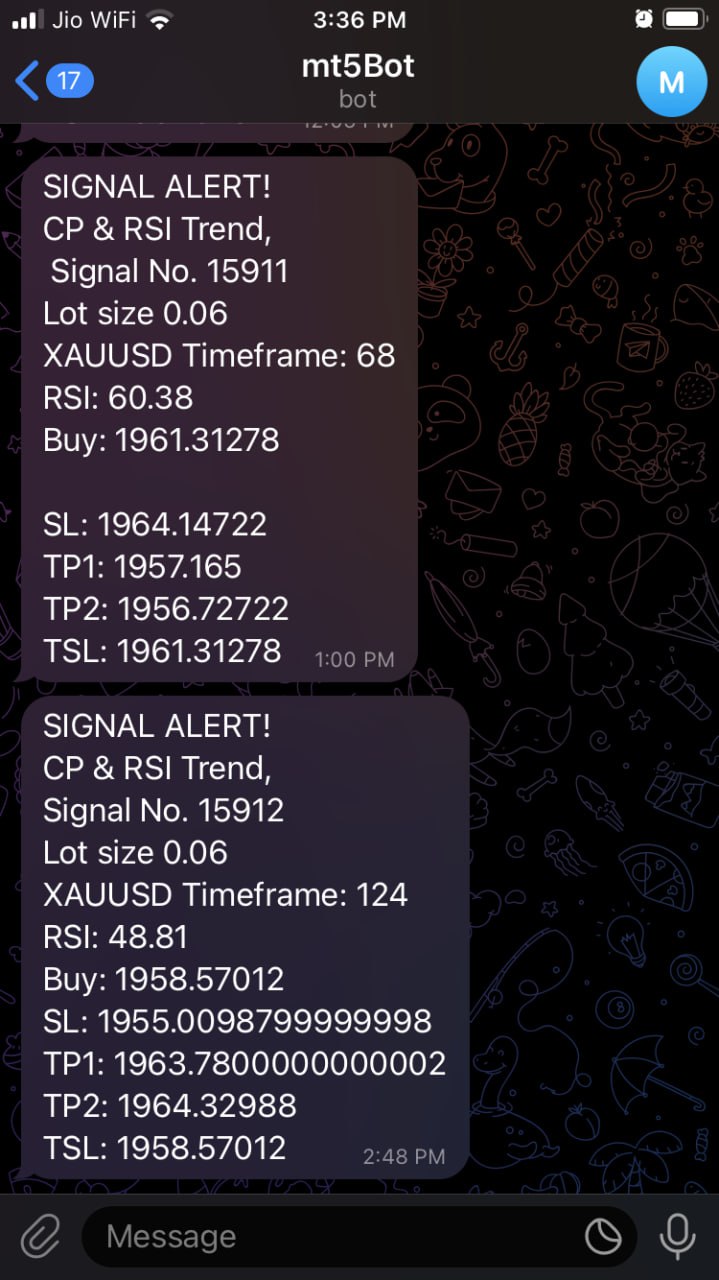Record a voice message with microphone

[x=677, y=1237]
